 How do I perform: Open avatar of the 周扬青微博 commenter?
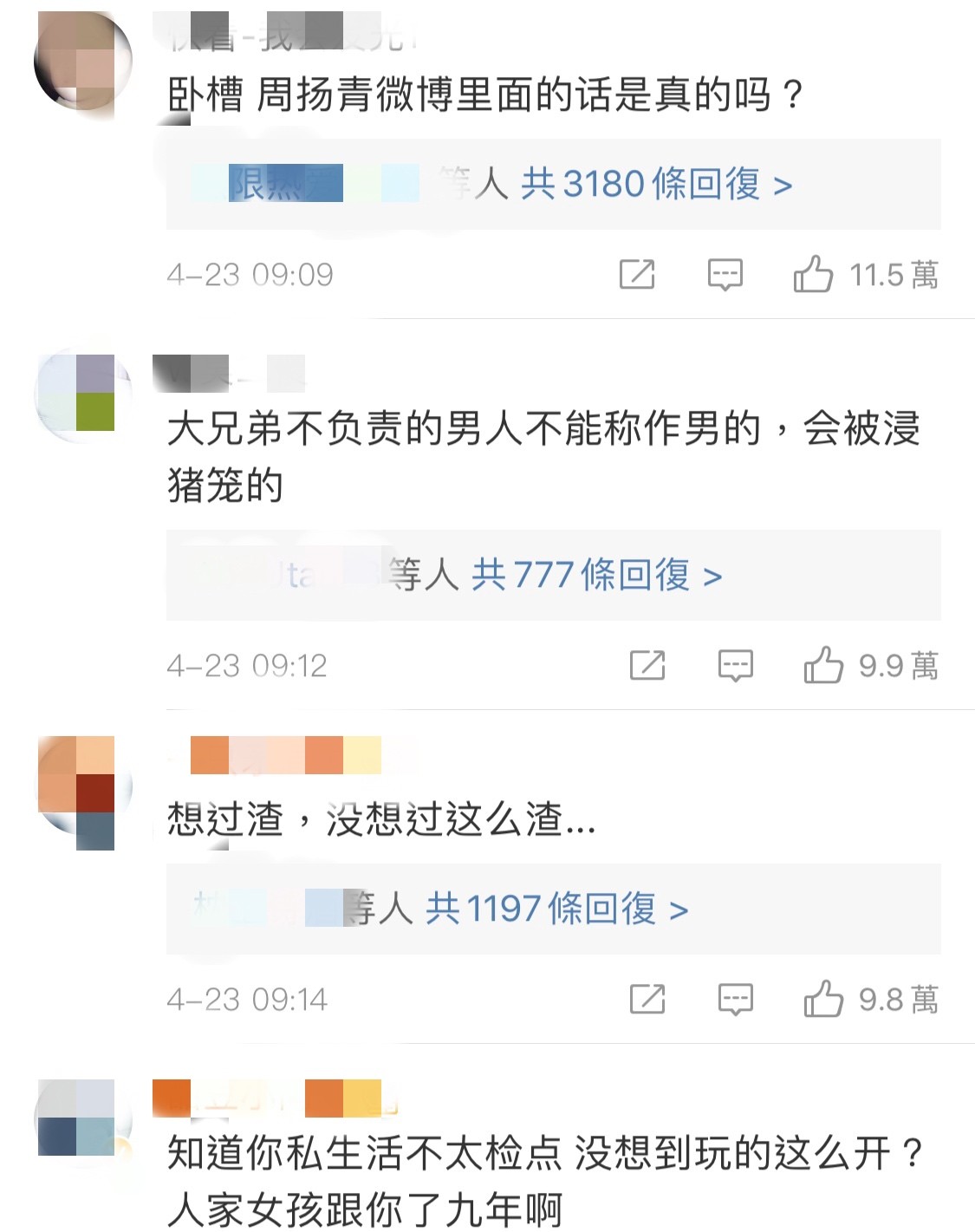click(x=82, y=62)
